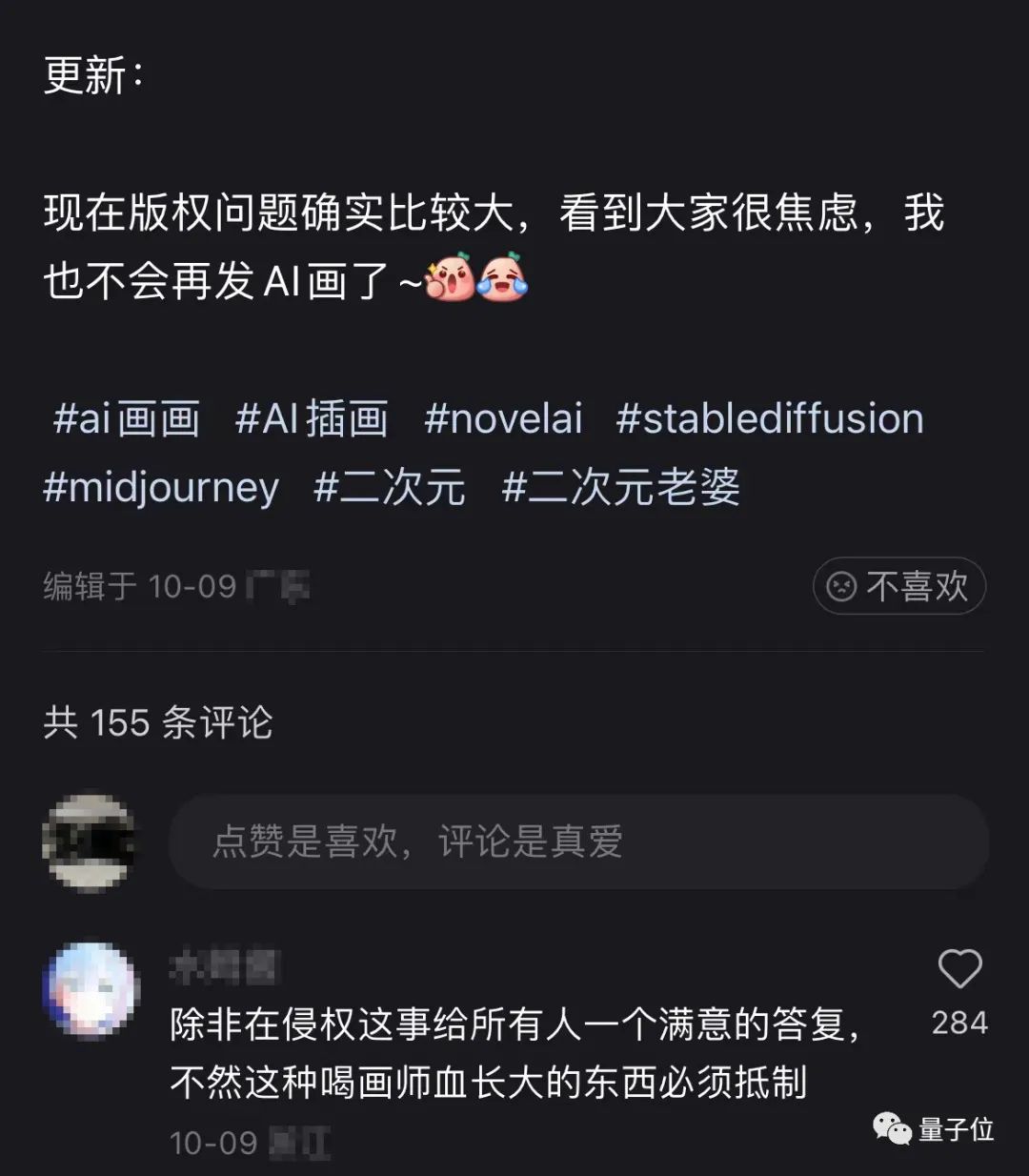Screen dimensions: 1029x1176
Task: Tap the 不喜欢 dislike button
Action: [x=898, y=586]
